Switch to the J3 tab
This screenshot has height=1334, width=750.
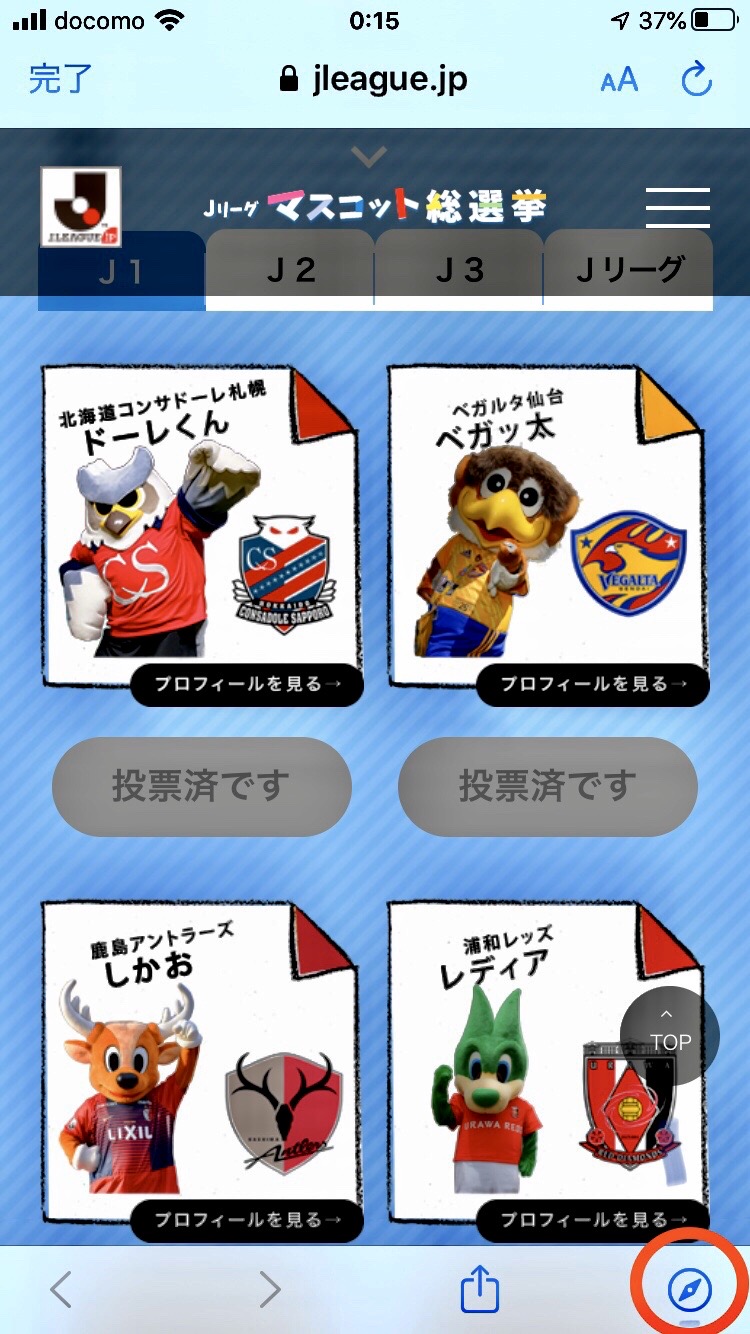coord(459,270)
